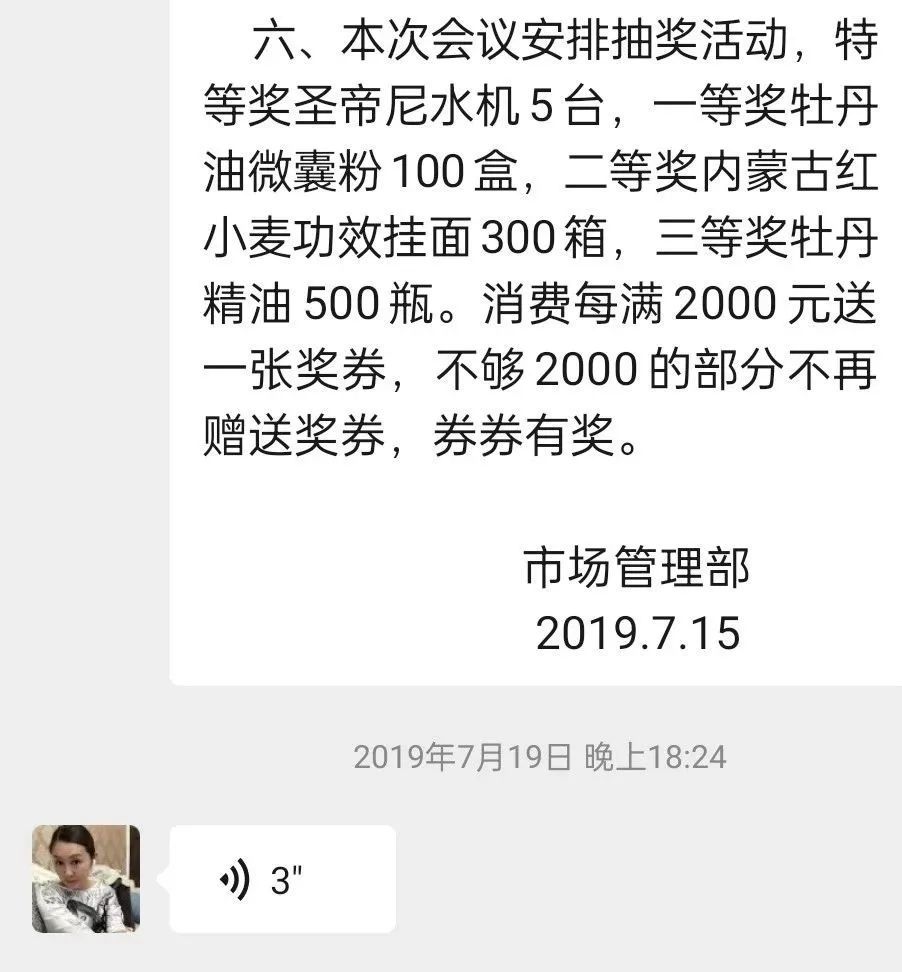Open the voice message sender's profile avatar
902x972 pixels.
click(86, 879)
